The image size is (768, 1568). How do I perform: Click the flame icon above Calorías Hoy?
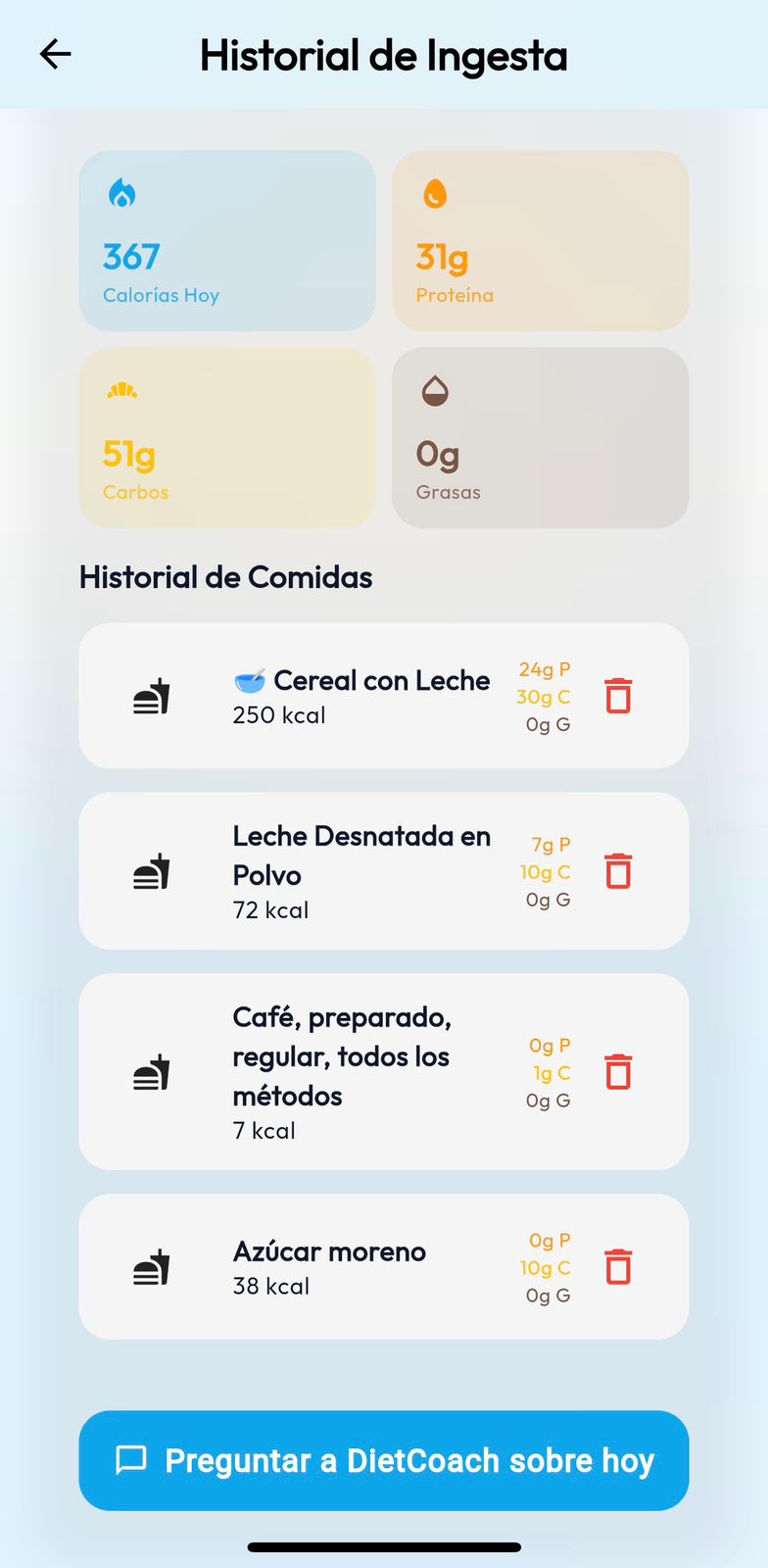point(122,193)
